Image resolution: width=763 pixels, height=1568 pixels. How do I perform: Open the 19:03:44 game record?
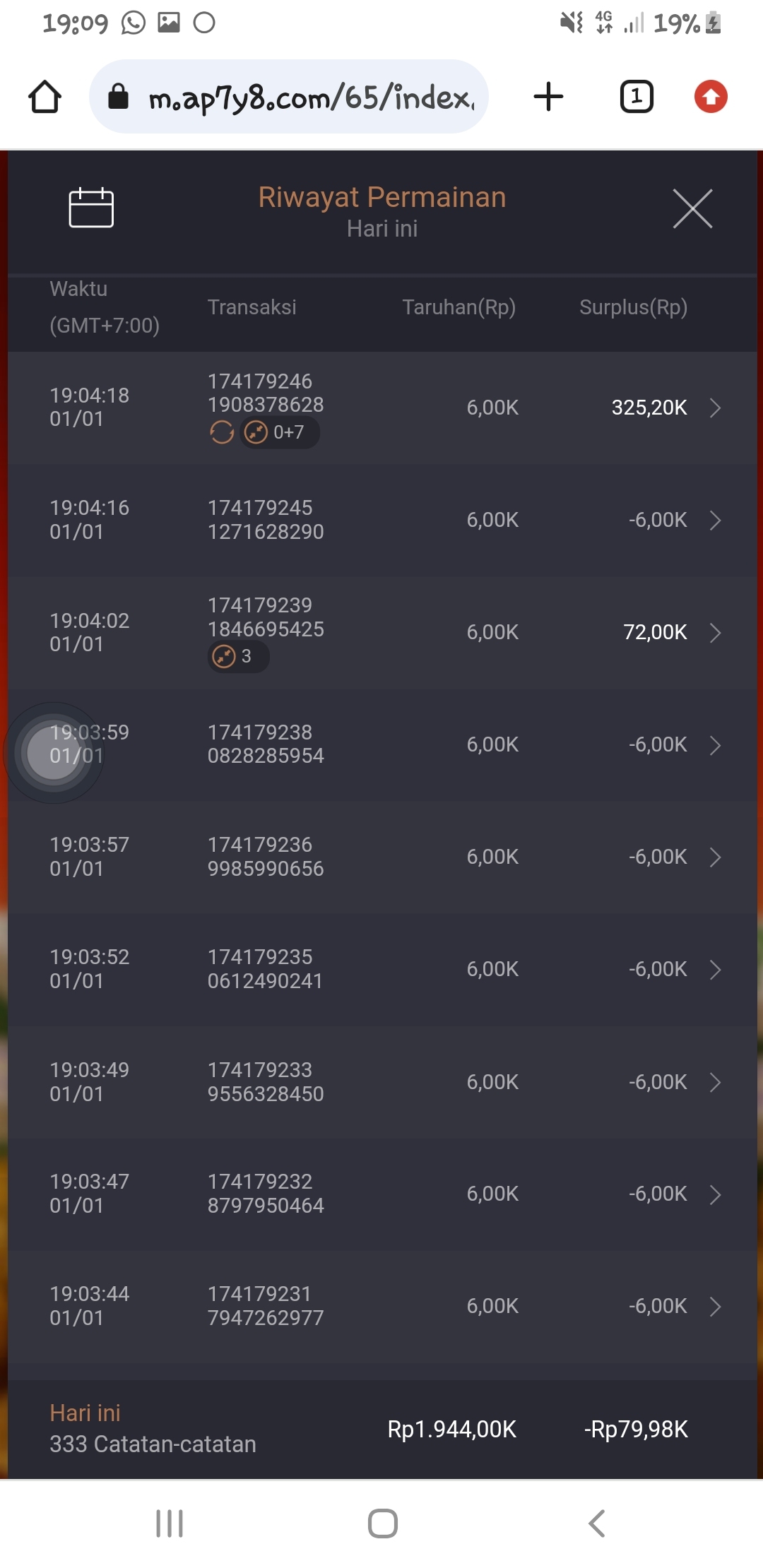pyautogui.click(x=714, y=1306)
